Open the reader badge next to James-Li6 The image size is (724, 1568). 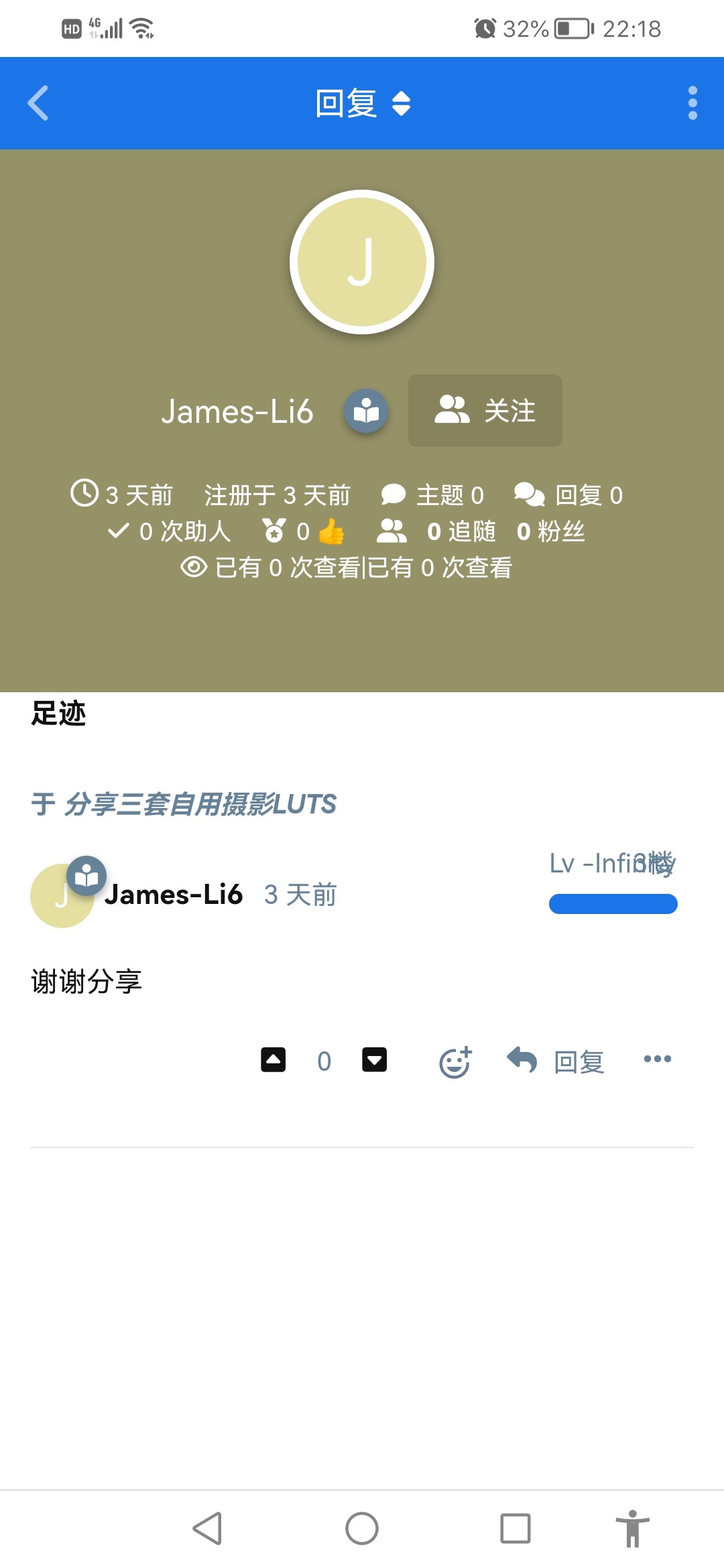366,411
